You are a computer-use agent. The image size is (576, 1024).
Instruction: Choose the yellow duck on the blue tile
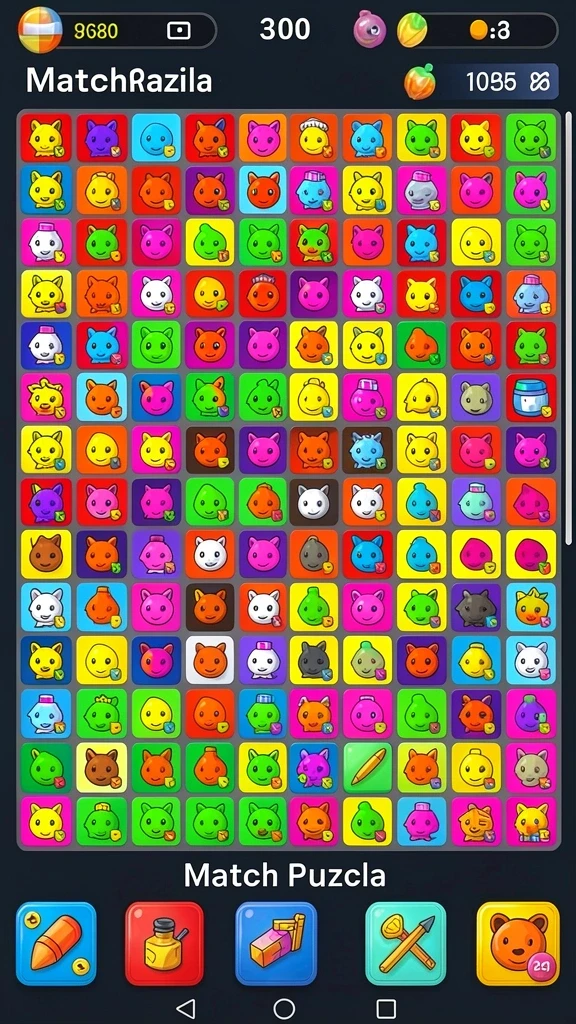pyautogui.click(x=531, y=607)
